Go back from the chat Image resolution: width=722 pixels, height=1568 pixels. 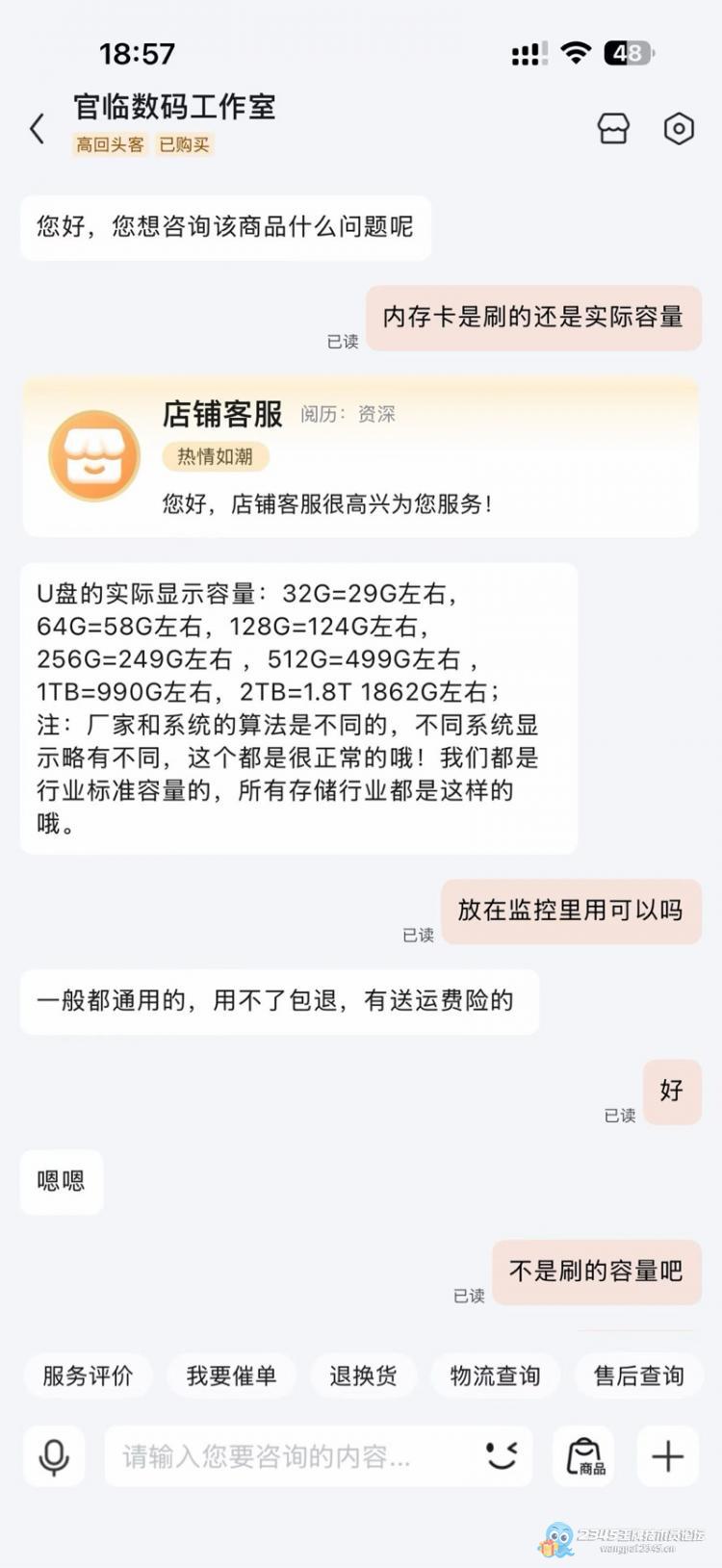pos(37,128)
